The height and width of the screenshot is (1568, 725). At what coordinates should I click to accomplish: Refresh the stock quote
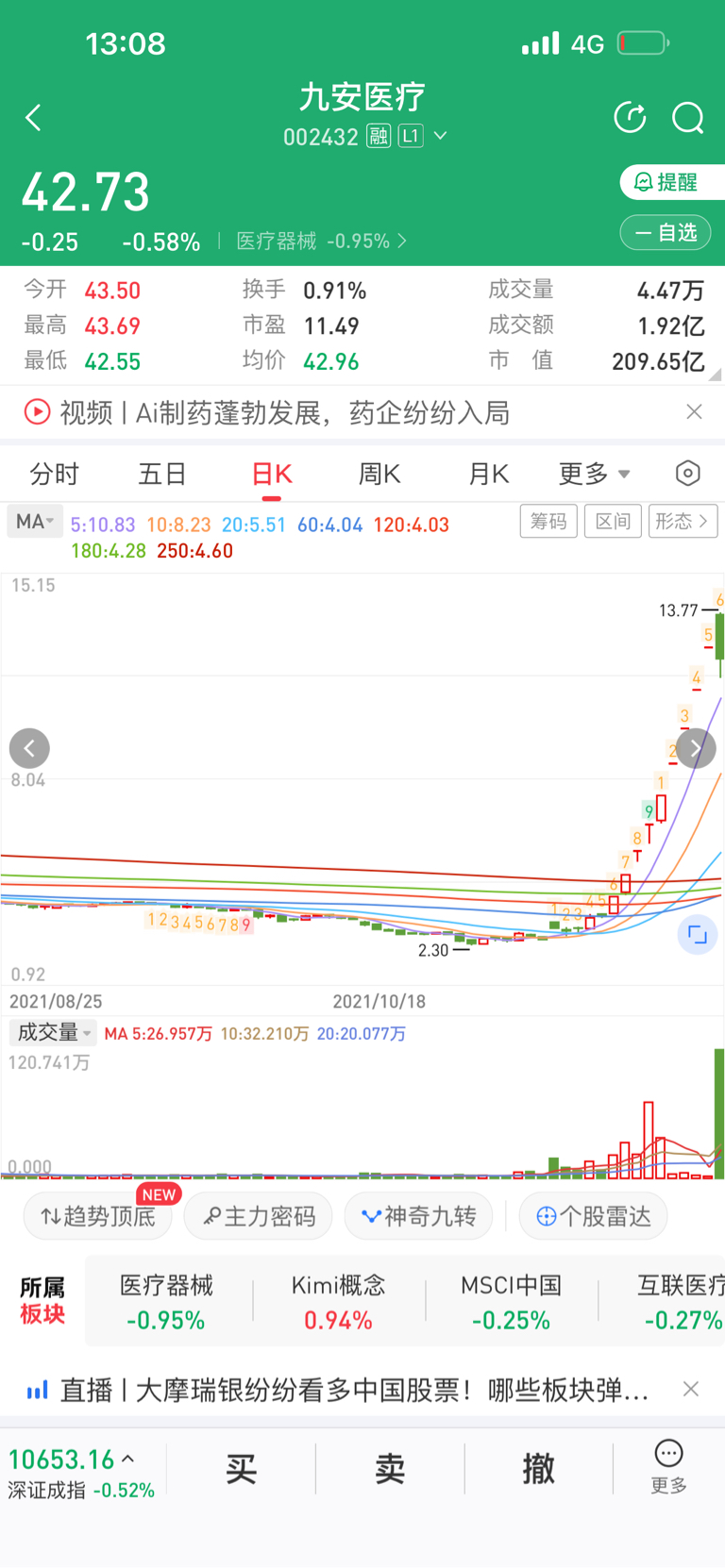630,118
